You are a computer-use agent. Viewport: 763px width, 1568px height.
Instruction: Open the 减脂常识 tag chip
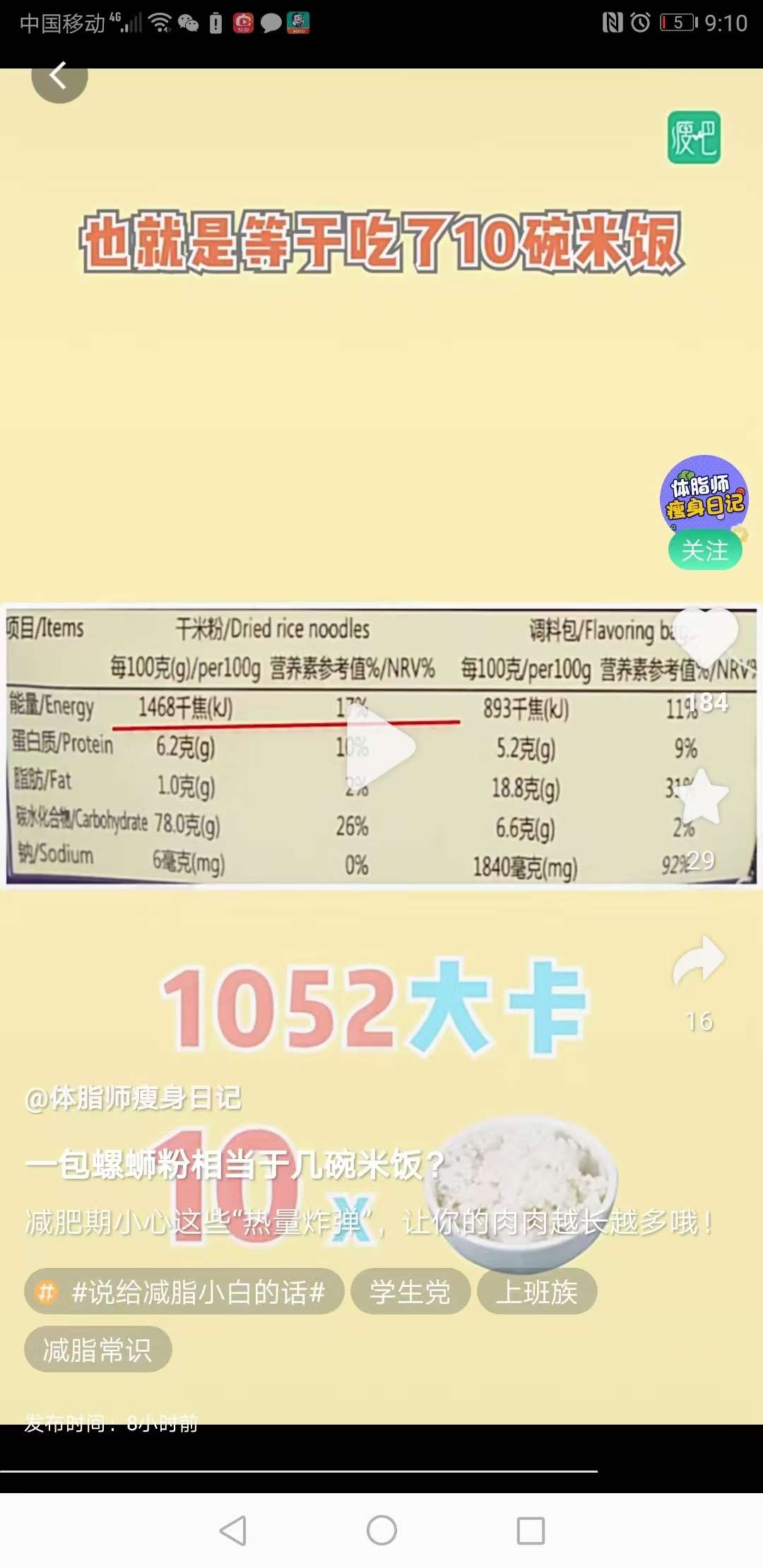pyautogui.click(x=98, y=1350)
